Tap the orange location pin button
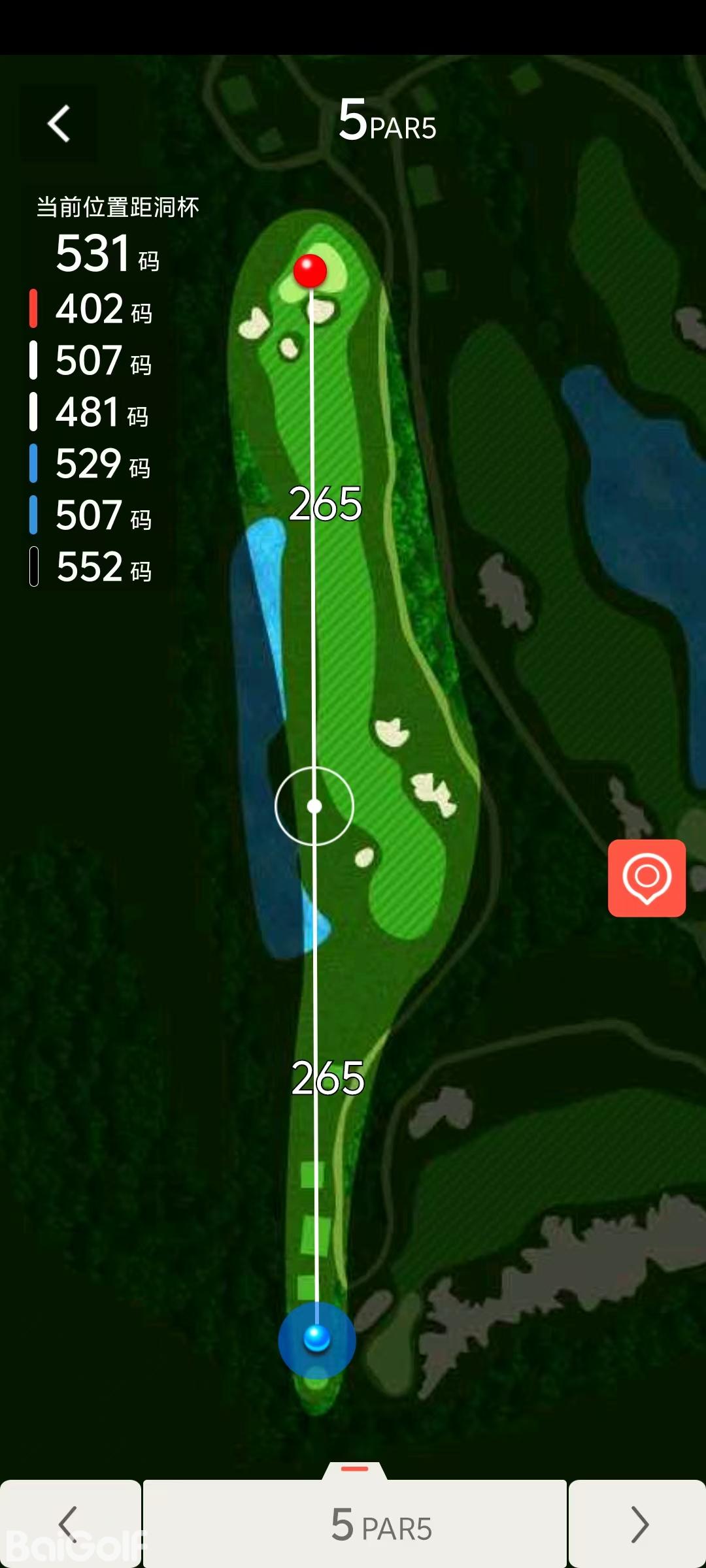 tap(647, 877)
